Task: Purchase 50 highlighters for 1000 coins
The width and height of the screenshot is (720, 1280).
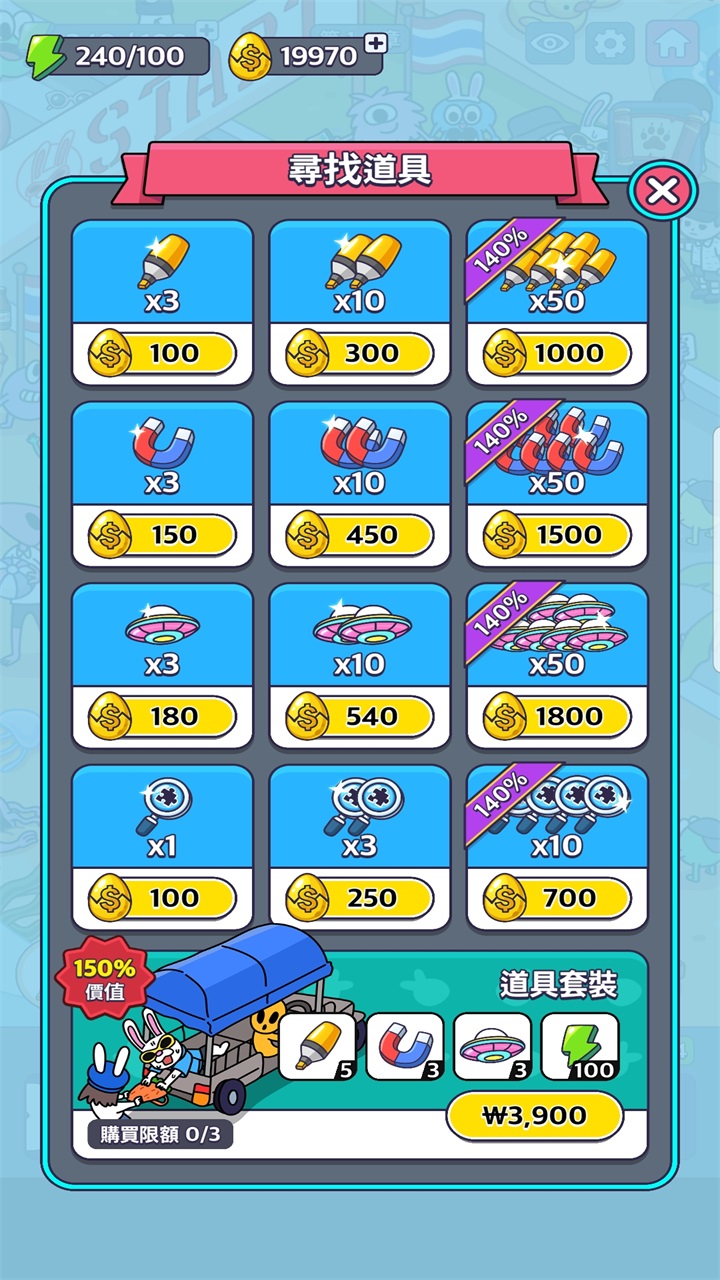Action: 557,353
